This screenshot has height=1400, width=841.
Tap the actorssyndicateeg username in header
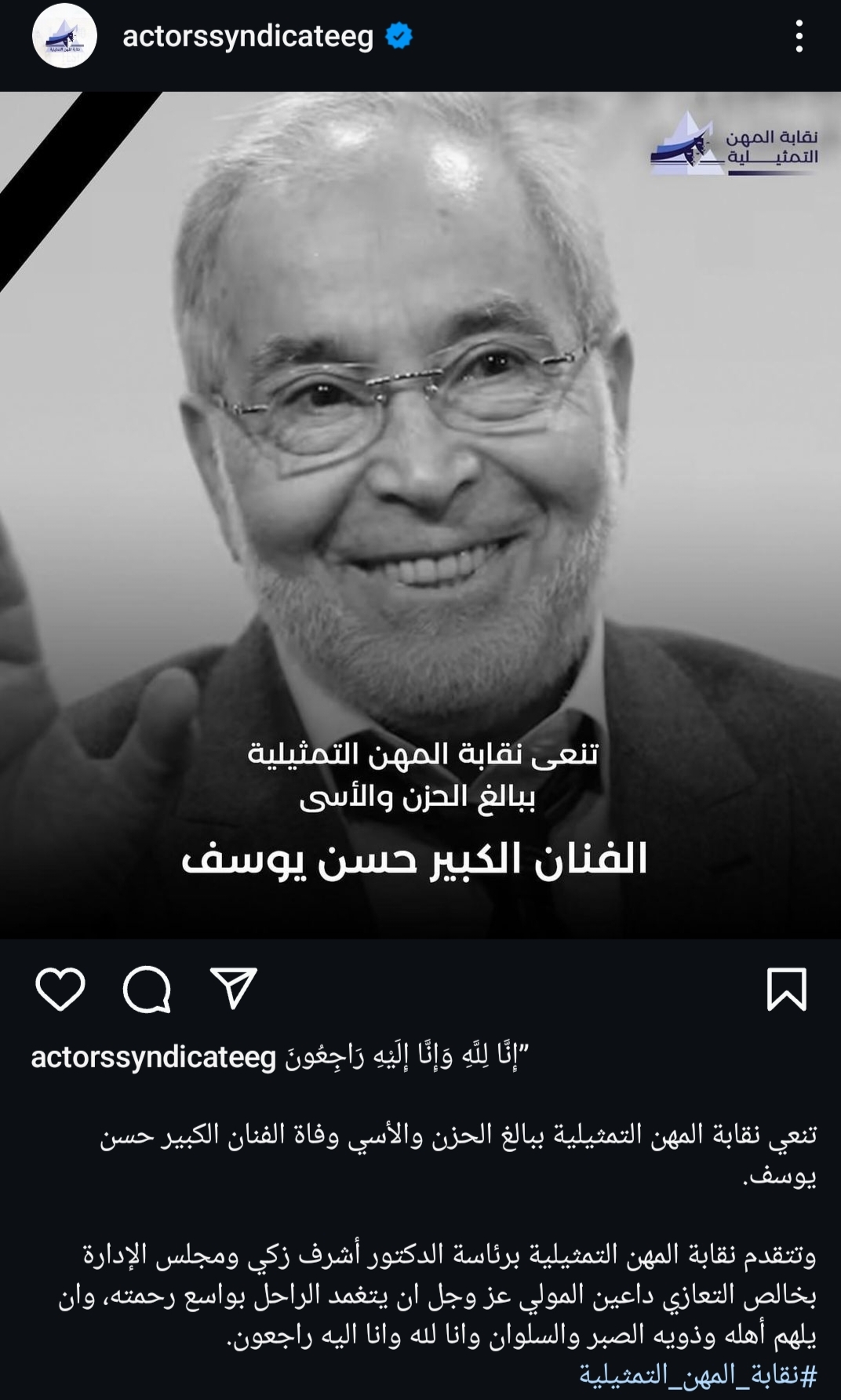248,37
